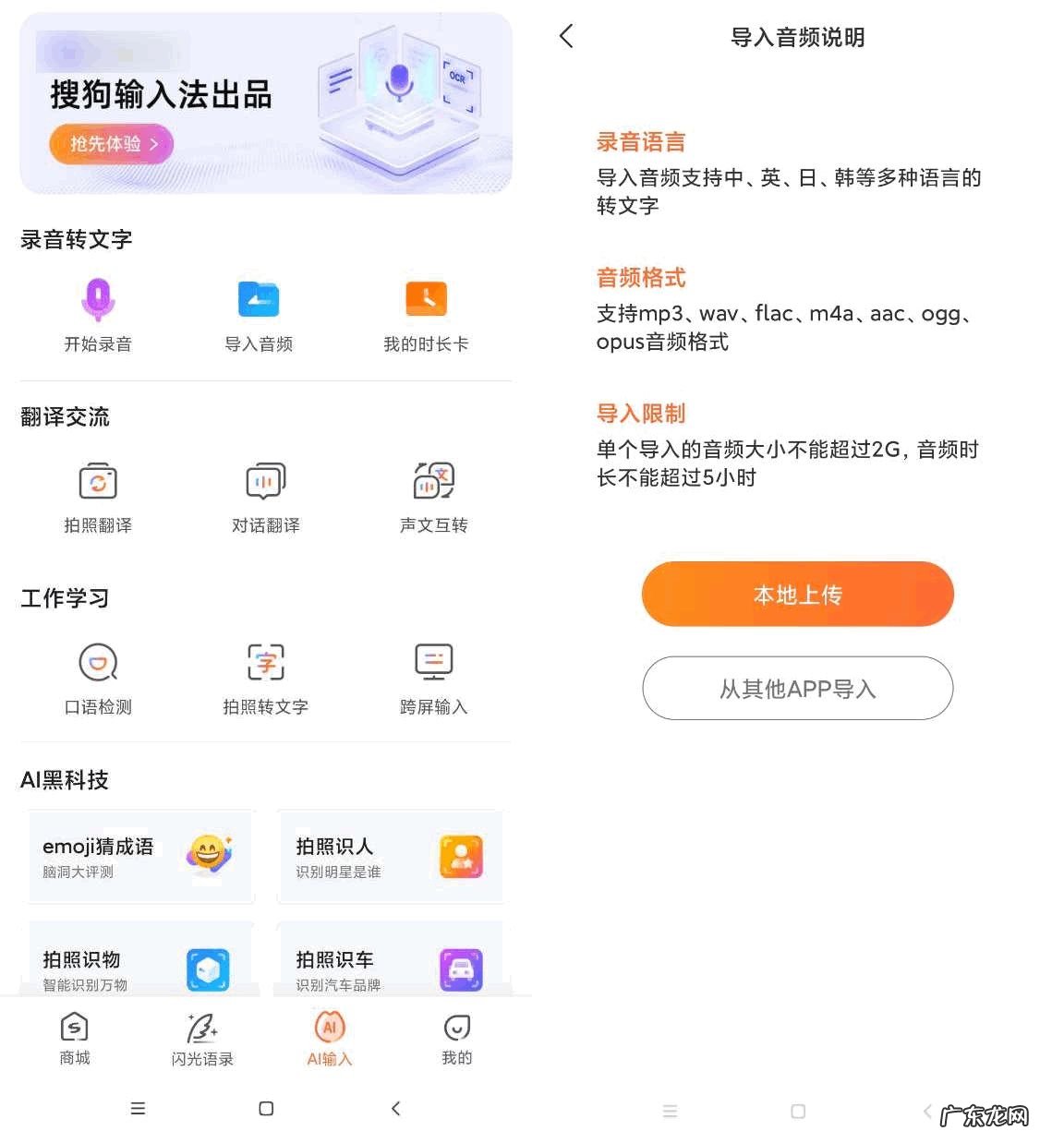The width and height of the screenshot is (1064, 1143).
Task: Open 口语检测 speaking test
Action: tap(98, 679)
